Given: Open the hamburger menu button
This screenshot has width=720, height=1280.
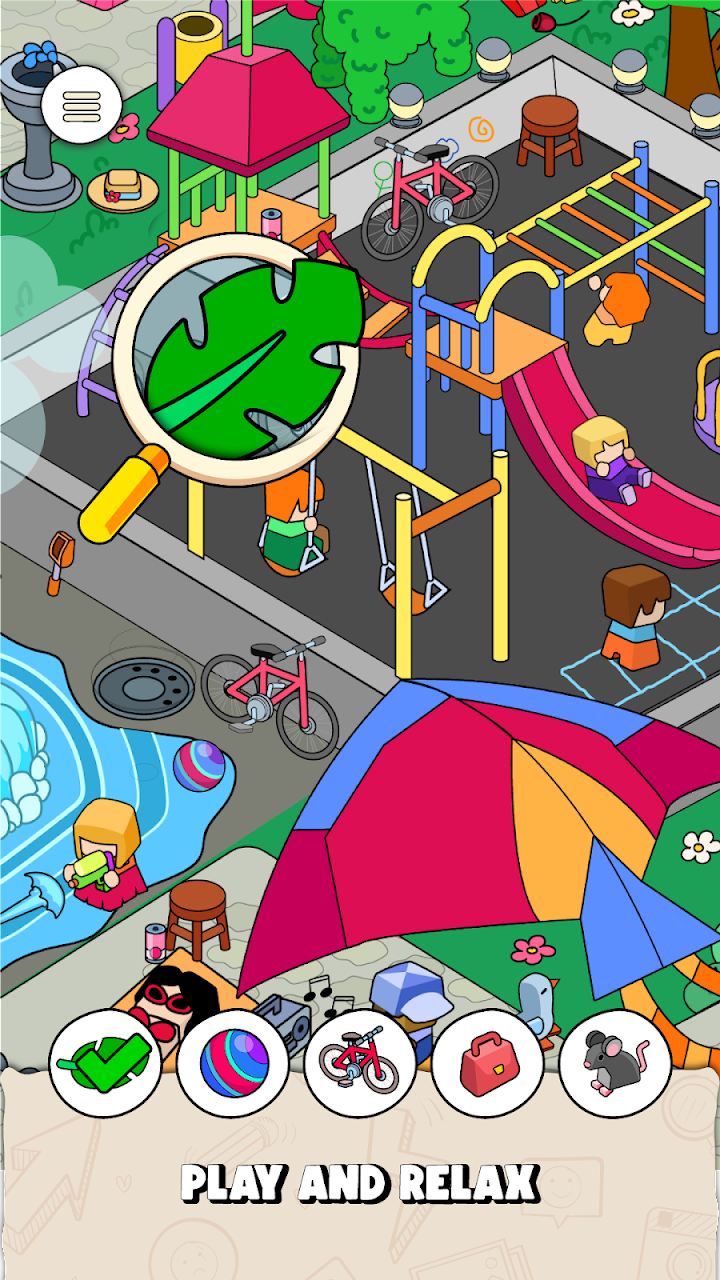Looking at the screenshot, I should click(83, 105).
